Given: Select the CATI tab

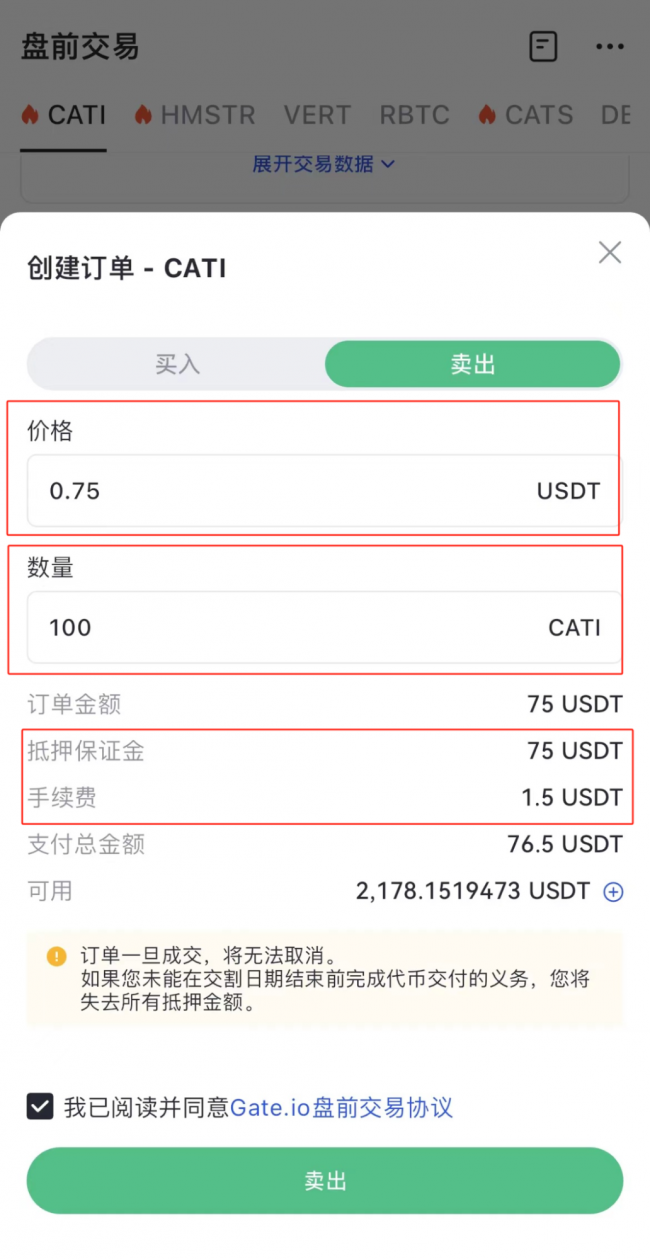Looking at the screenshot, I should tap(63, 115).
